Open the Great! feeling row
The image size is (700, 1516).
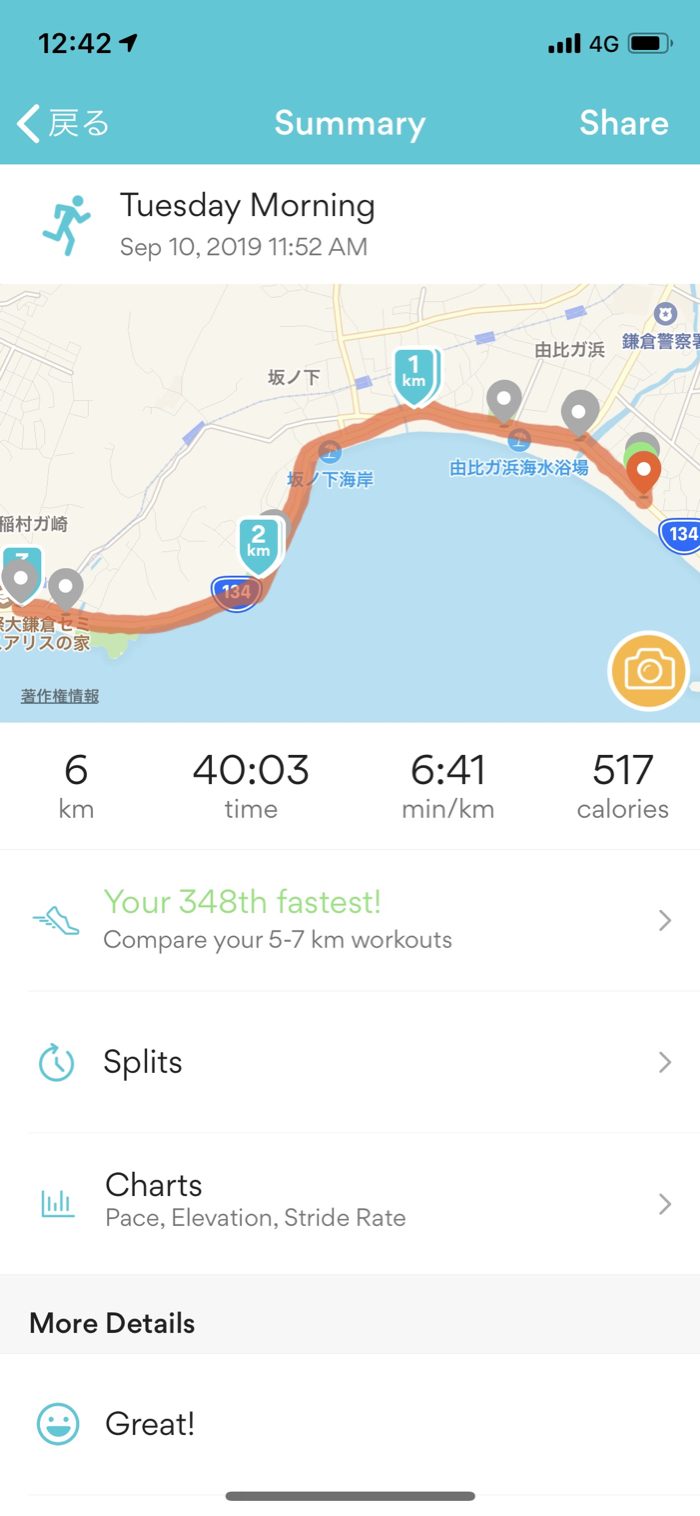point(350,1424)
